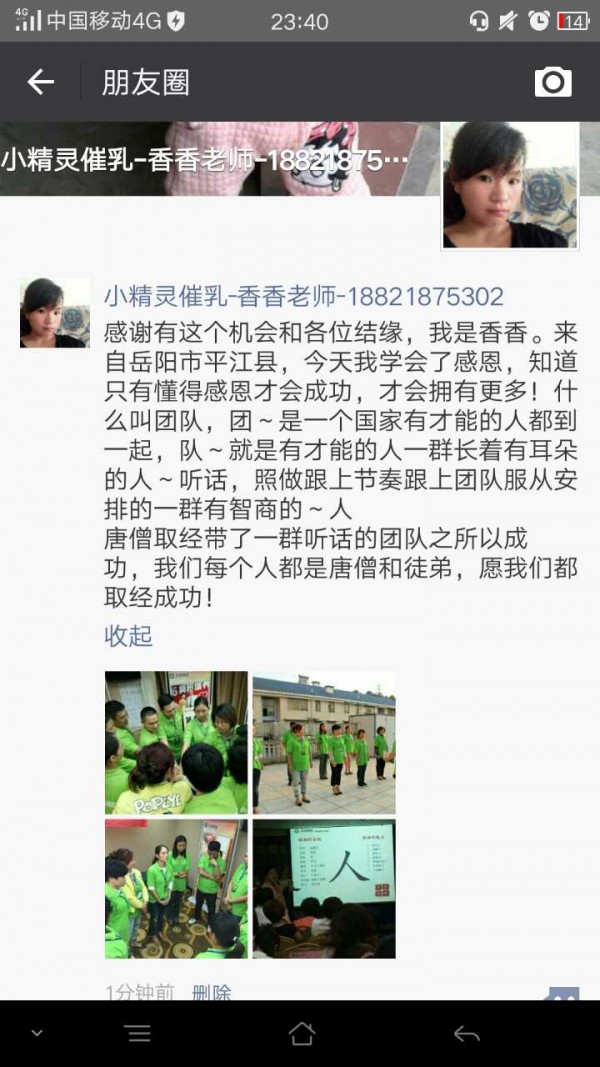View the photo of the 人 projector slide
This screenshot has height=1067, width=600.
click(323, 889)
